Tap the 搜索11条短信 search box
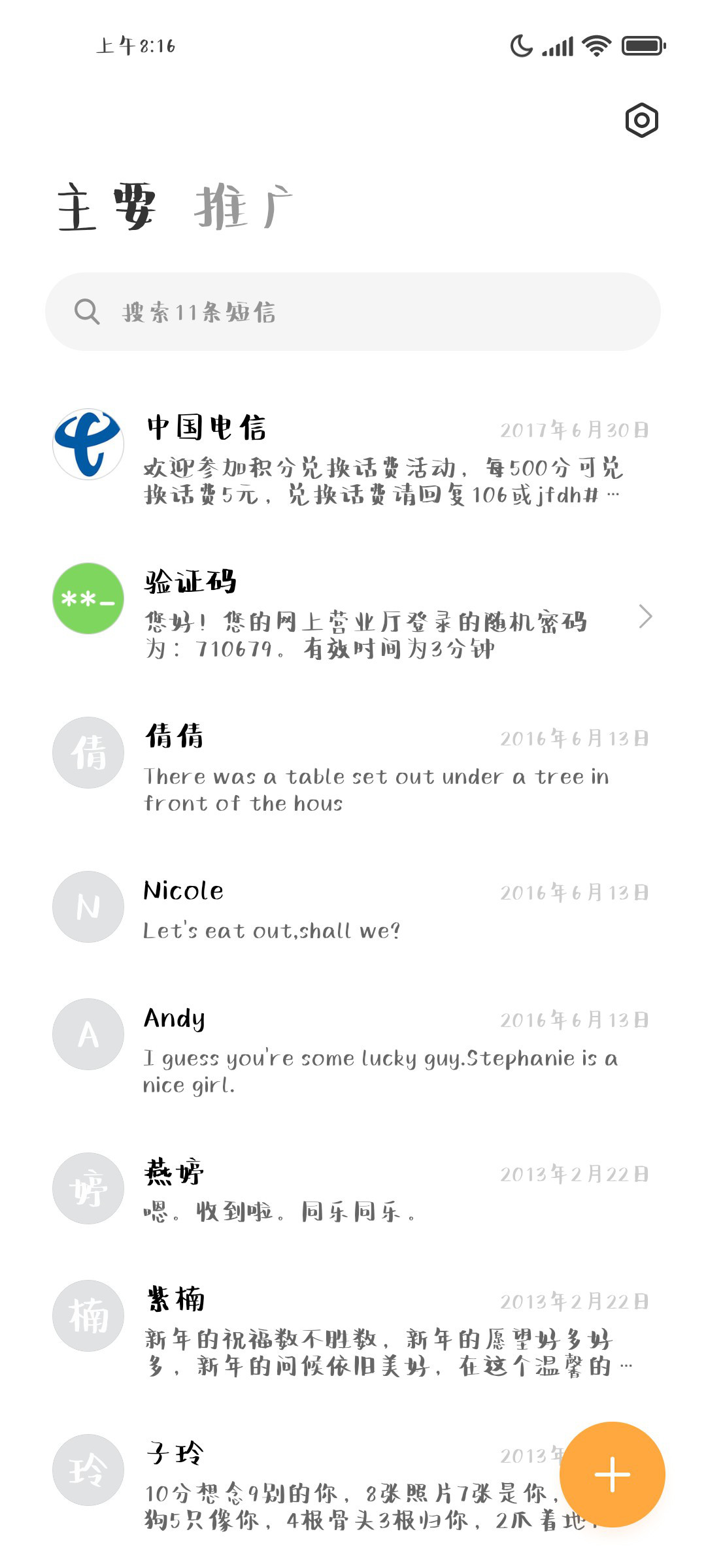 click(x=353, y=312)
